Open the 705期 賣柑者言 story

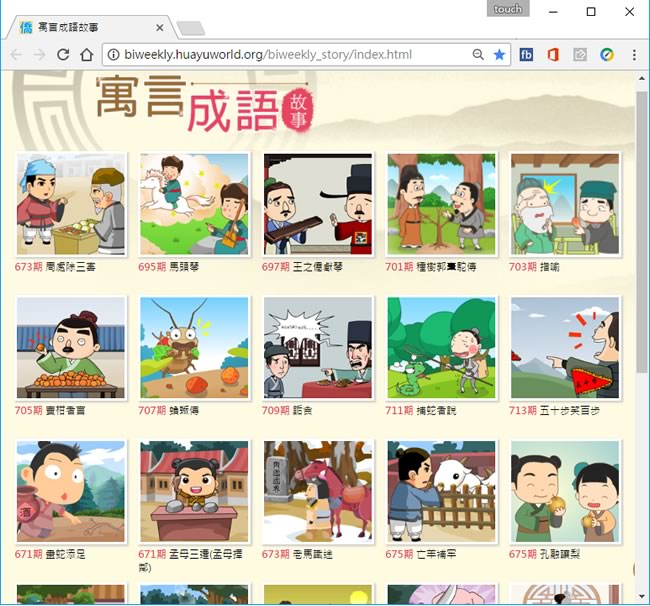point(71,348)
